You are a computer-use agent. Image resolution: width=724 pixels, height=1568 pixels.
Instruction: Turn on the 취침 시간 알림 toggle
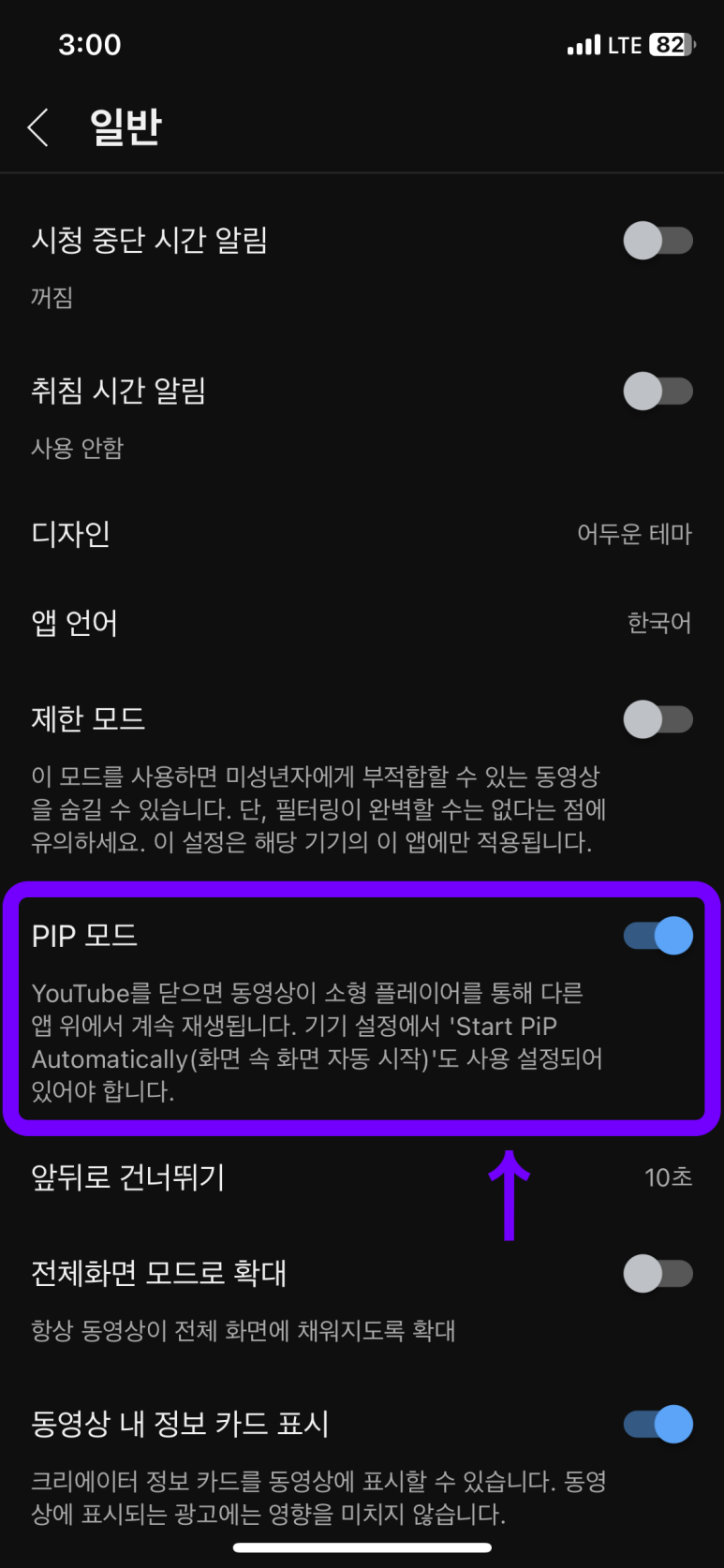coord(658,392)
